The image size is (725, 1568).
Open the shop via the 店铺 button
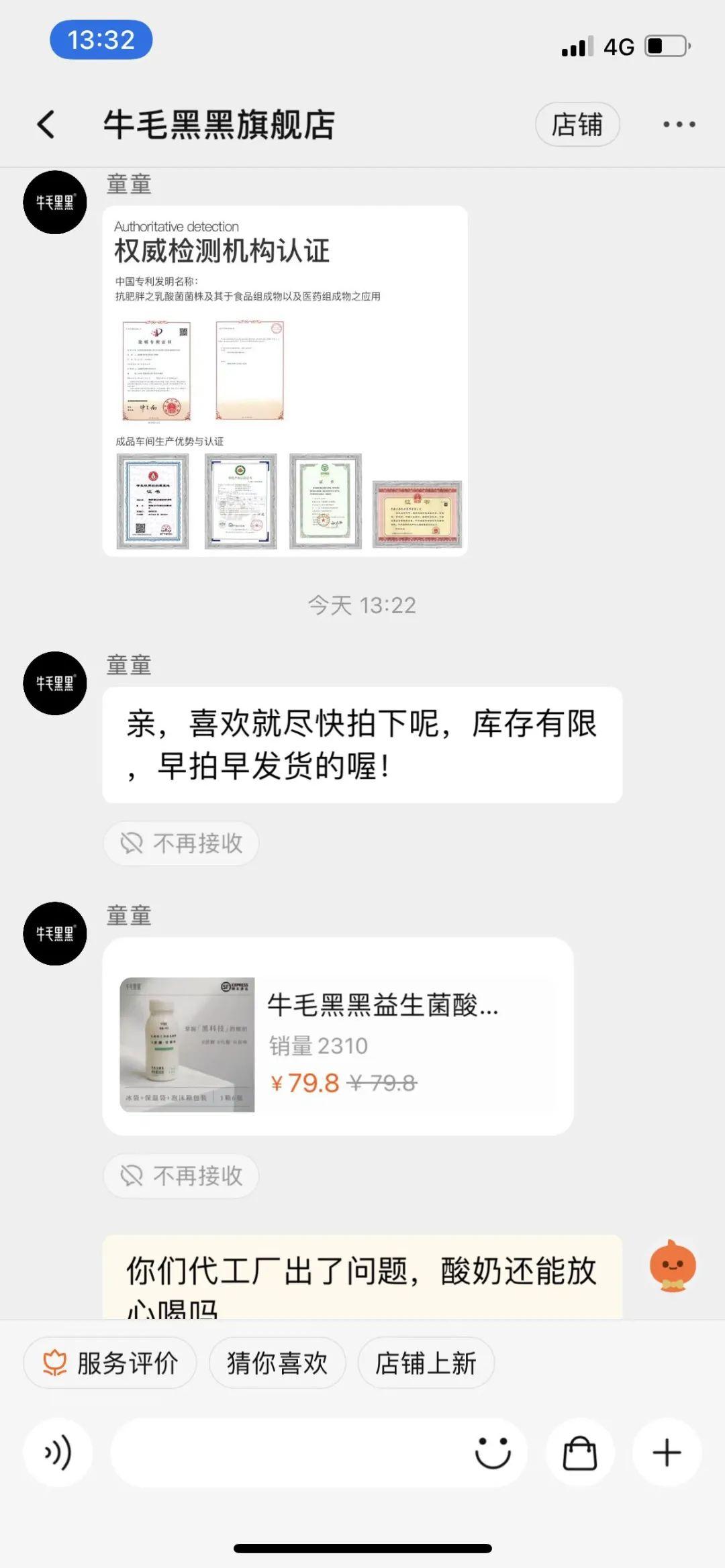577,124
